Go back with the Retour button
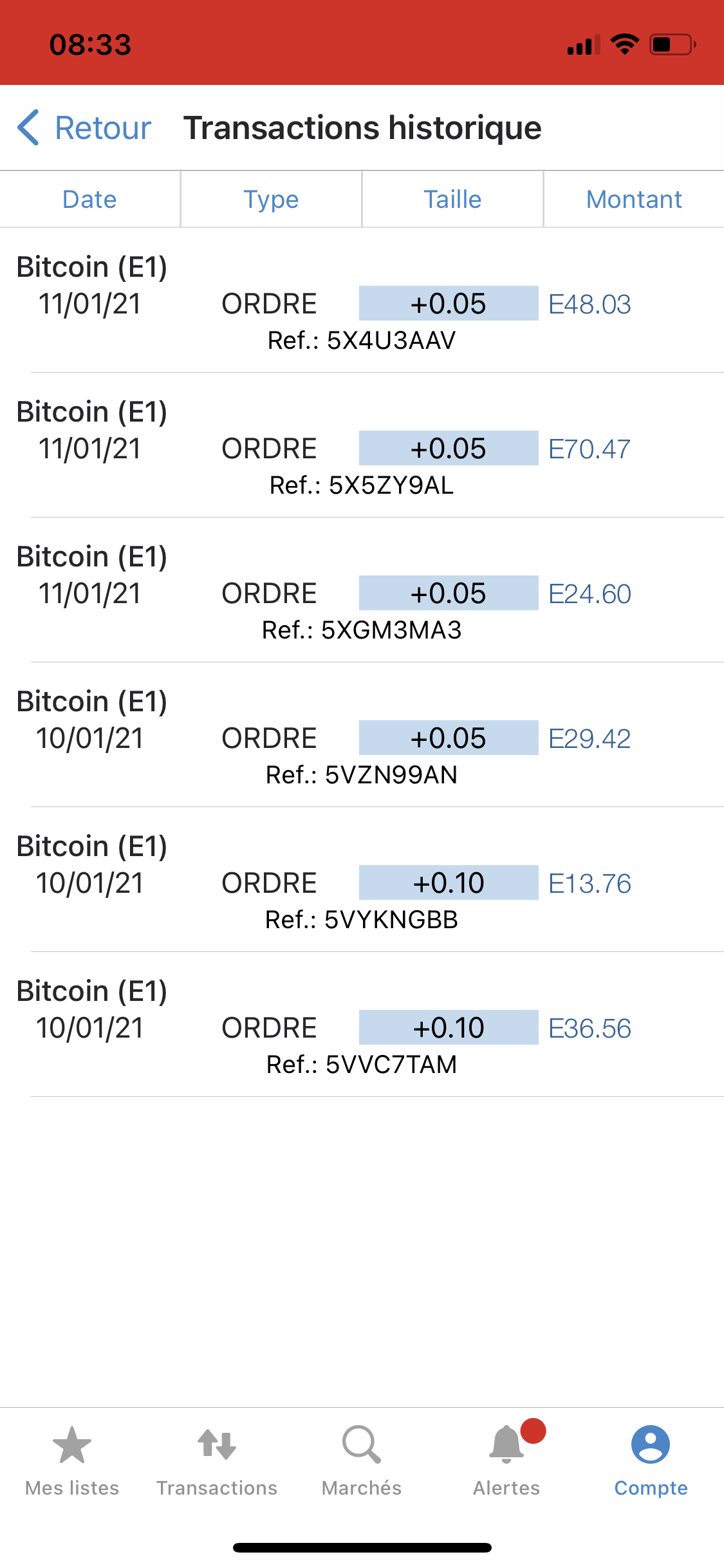724x1568 pixels. point(84,127)
